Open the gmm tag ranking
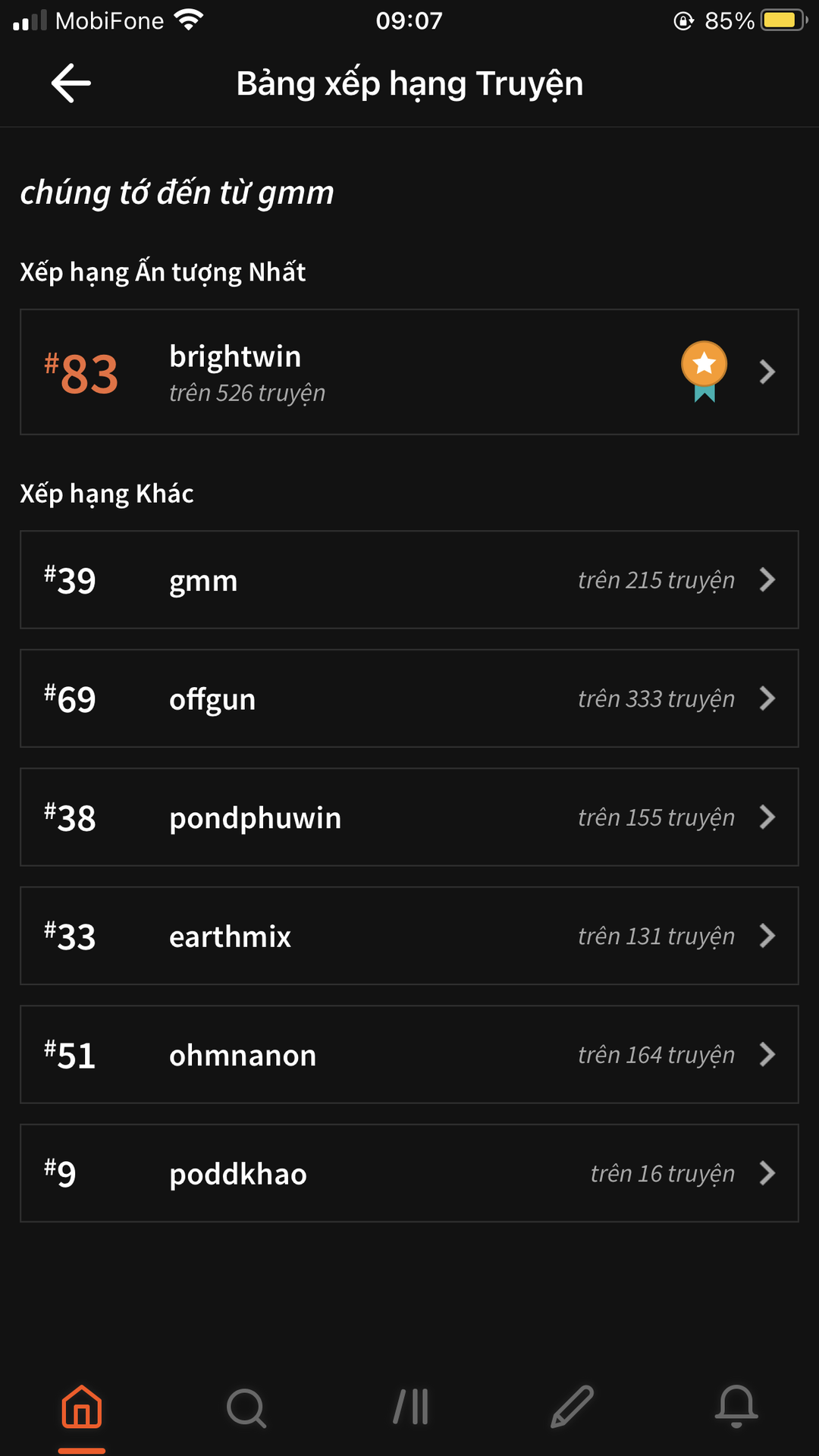The image size is (819, 1456). point(409,580)
